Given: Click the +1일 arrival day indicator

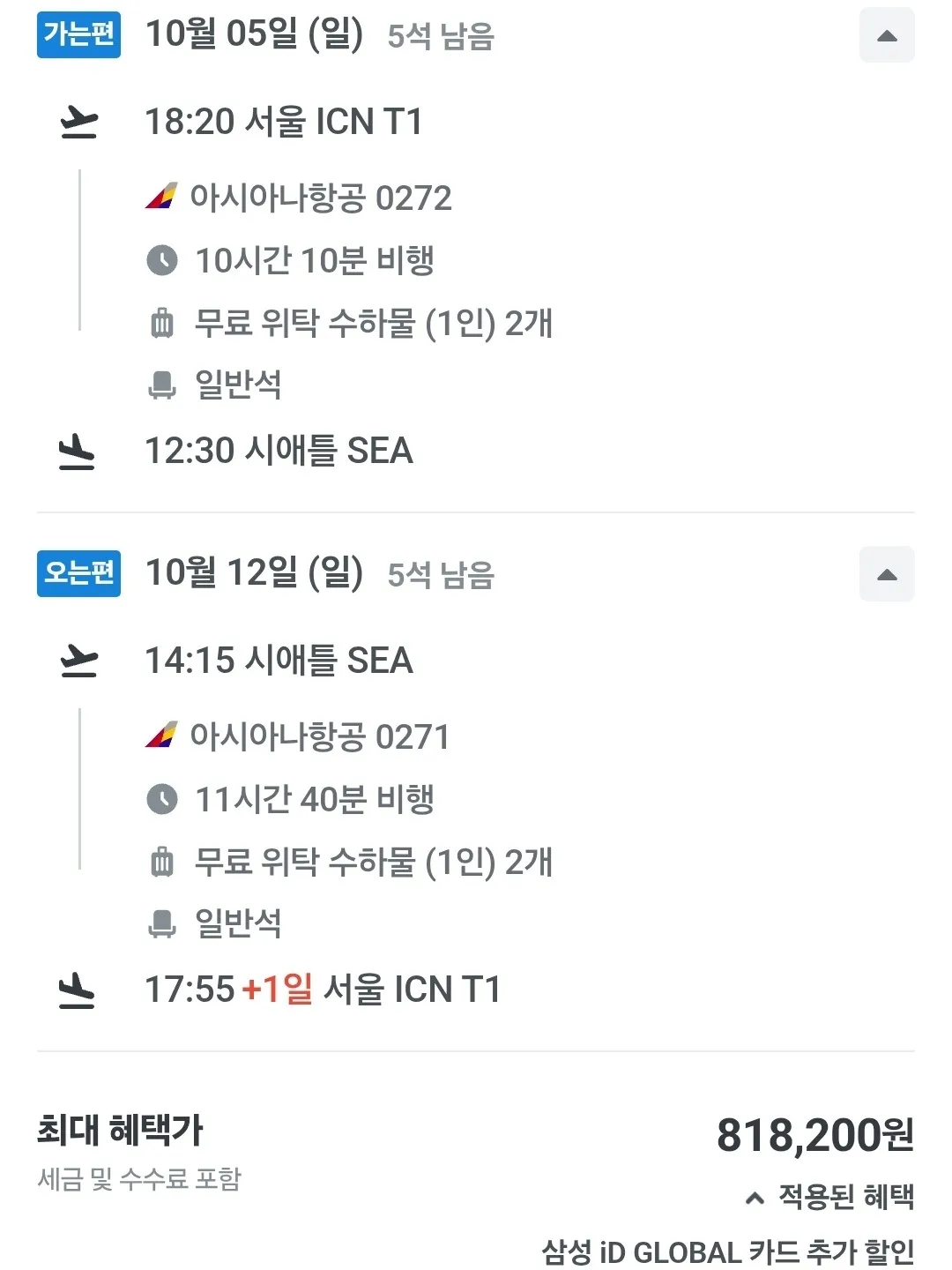Looking at the screenshot, I should coord(278,990).
